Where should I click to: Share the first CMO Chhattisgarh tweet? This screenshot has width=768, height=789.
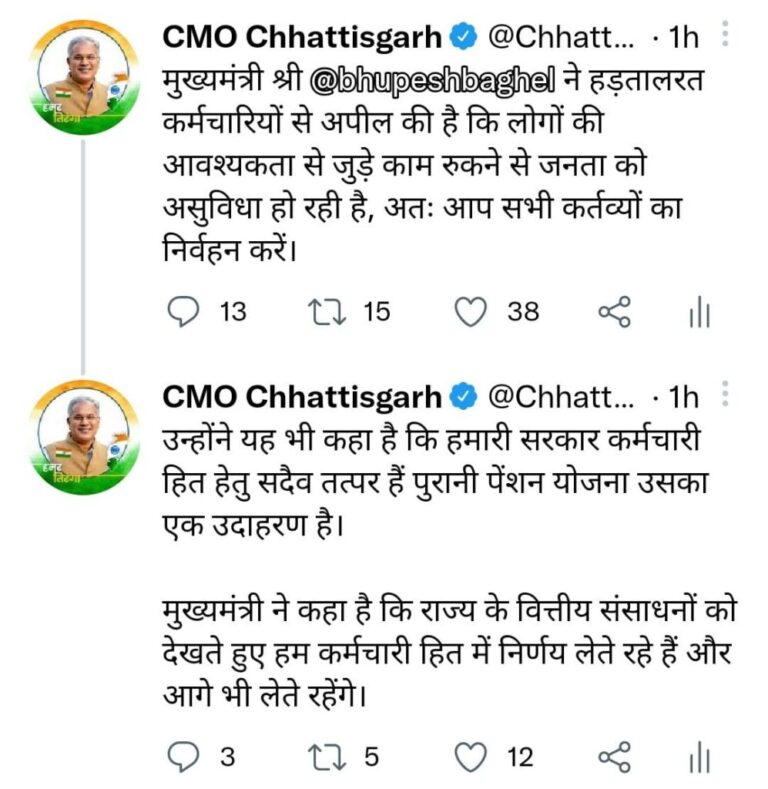coord(614,313)
